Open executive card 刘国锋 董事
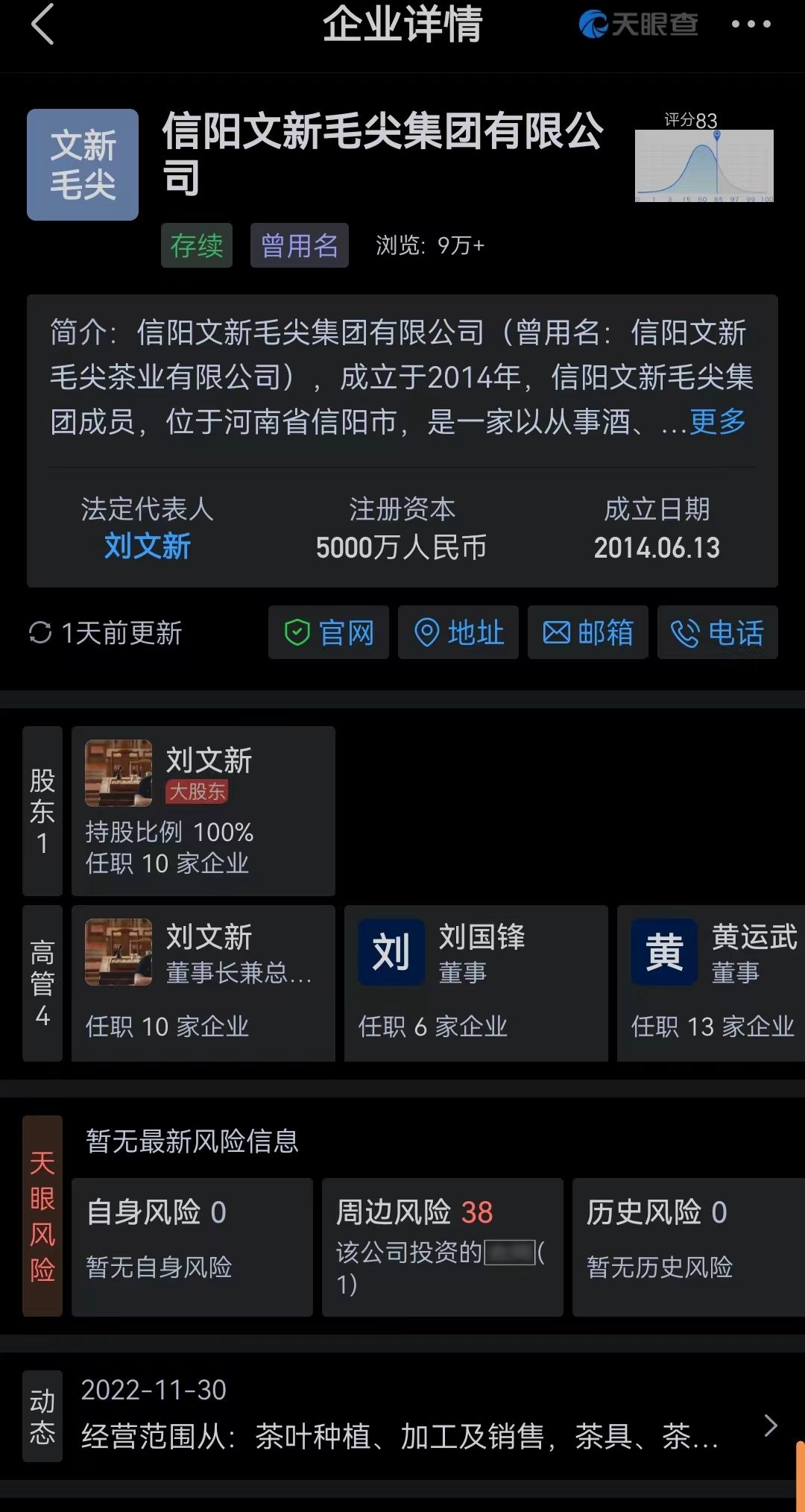Screen dimensions: 805x1512 tap(476, 983)
